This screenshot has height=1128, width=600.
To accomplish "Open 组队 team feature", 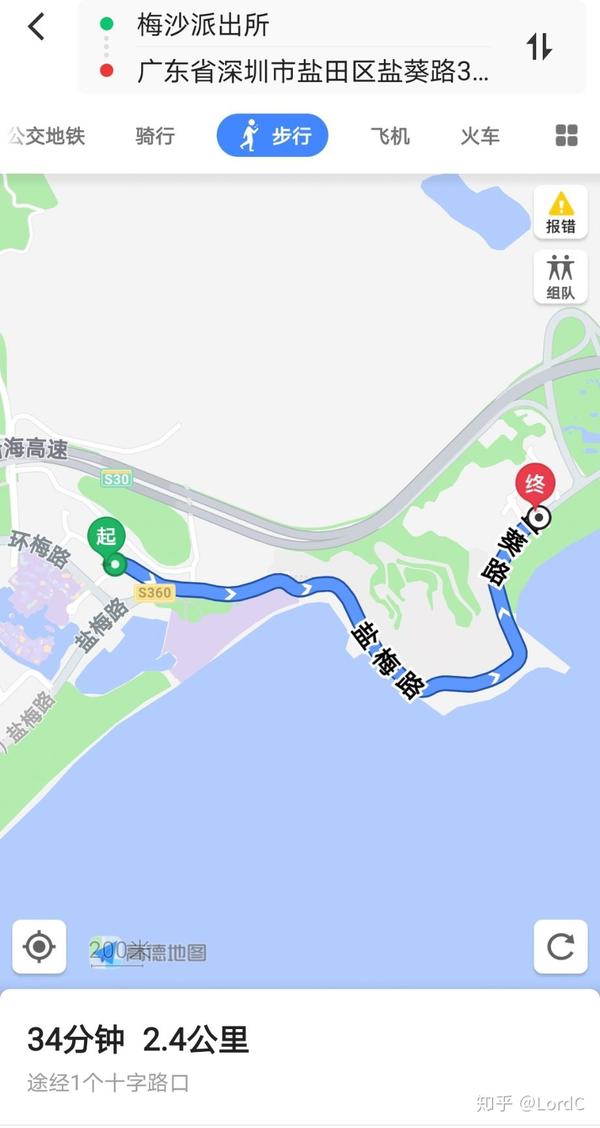I will pyautogui.click(x=561, y=278).
